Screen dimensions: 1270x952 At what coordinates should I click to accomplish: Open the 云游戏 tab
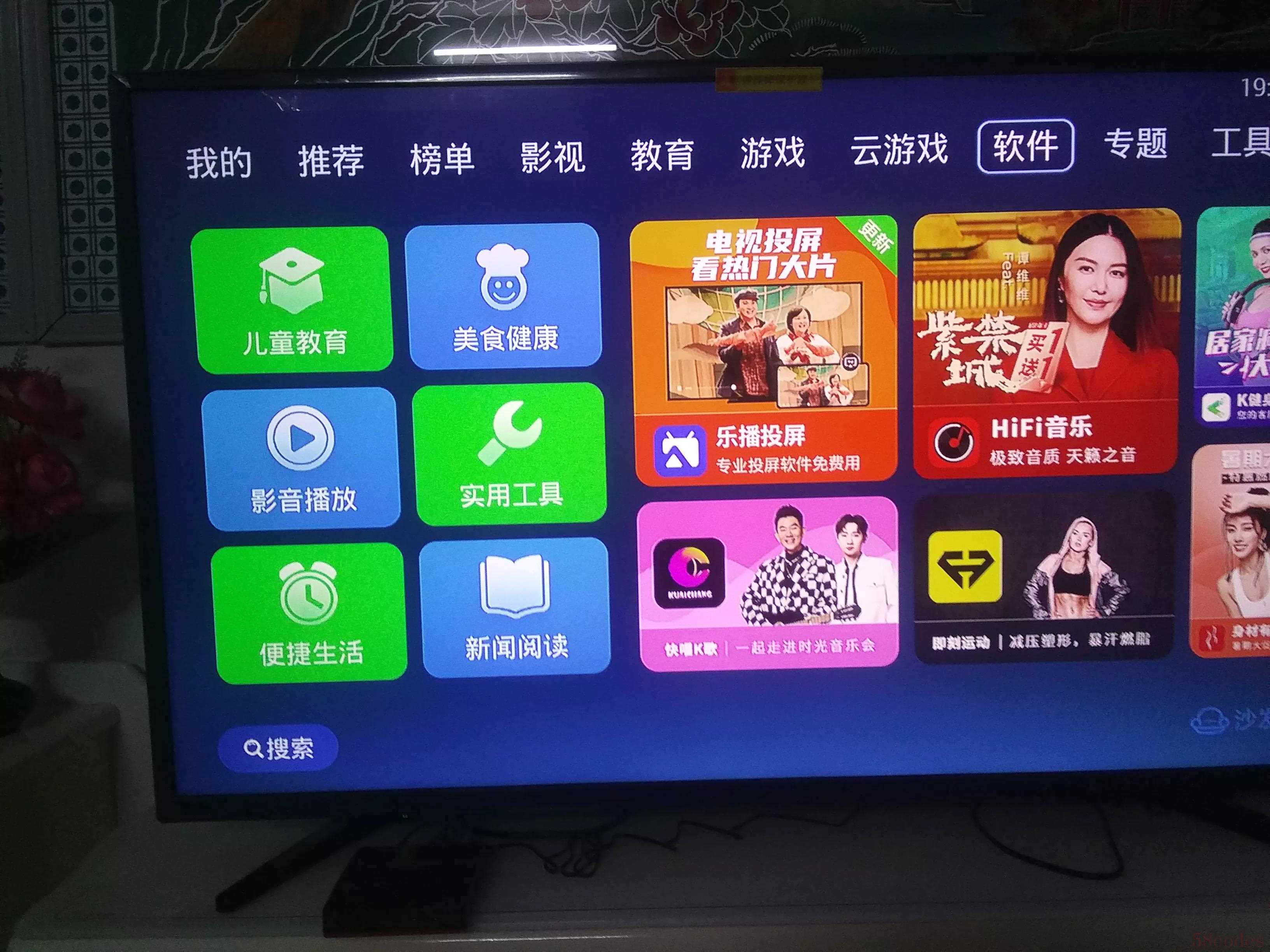pos(898,149)
